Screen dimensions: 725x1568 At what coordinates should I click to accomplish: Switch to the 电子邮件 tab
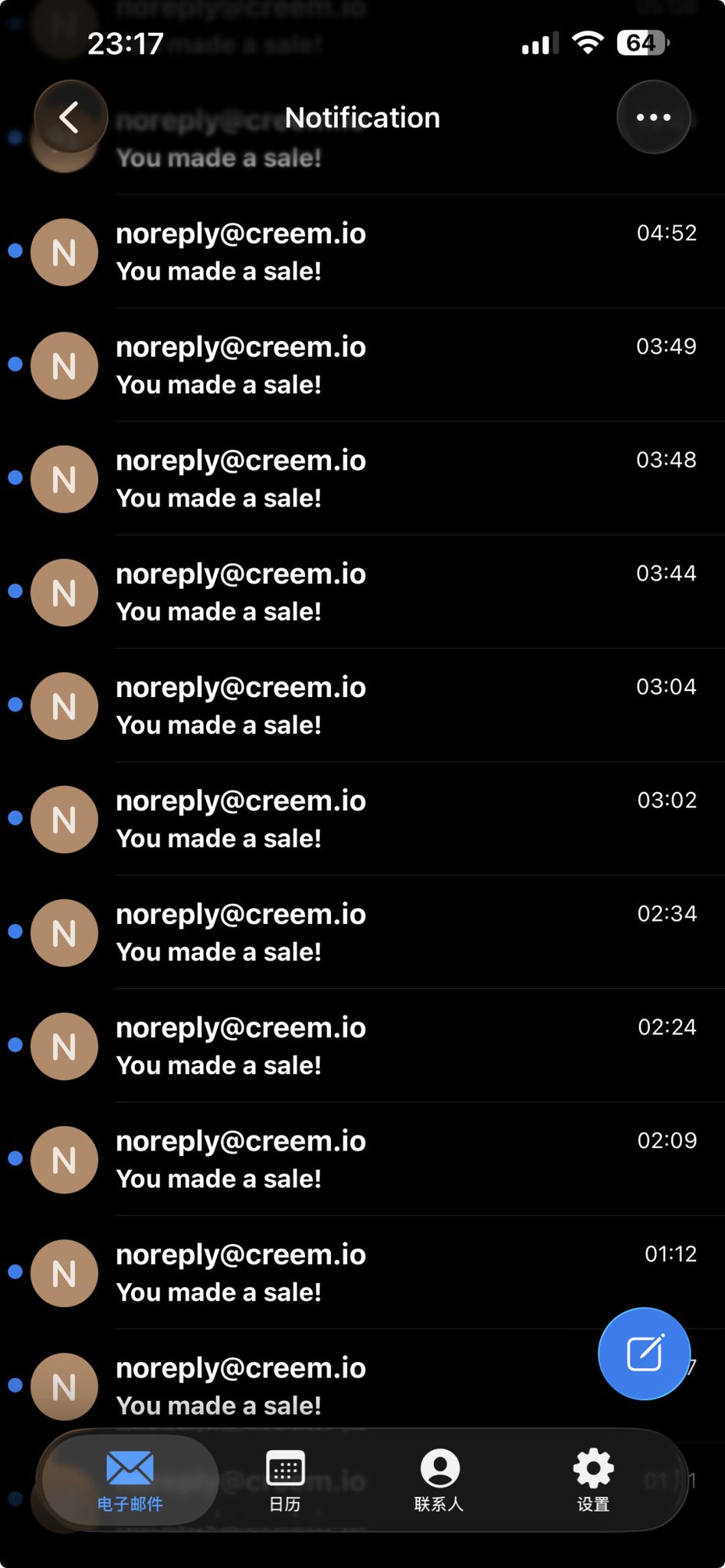[x=130, y=1480]
